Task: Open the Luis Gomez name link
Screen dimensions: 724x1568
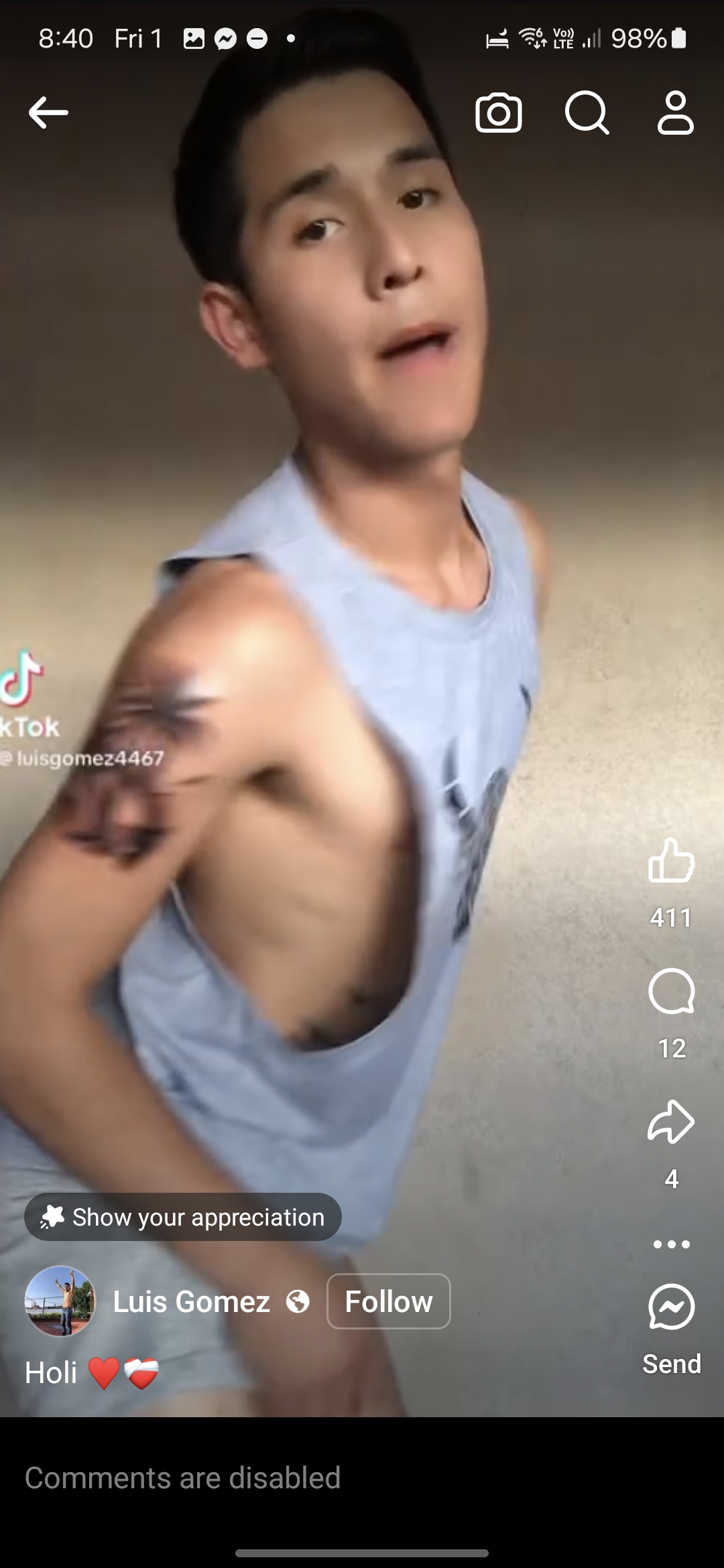Action: coord(192,1301)
